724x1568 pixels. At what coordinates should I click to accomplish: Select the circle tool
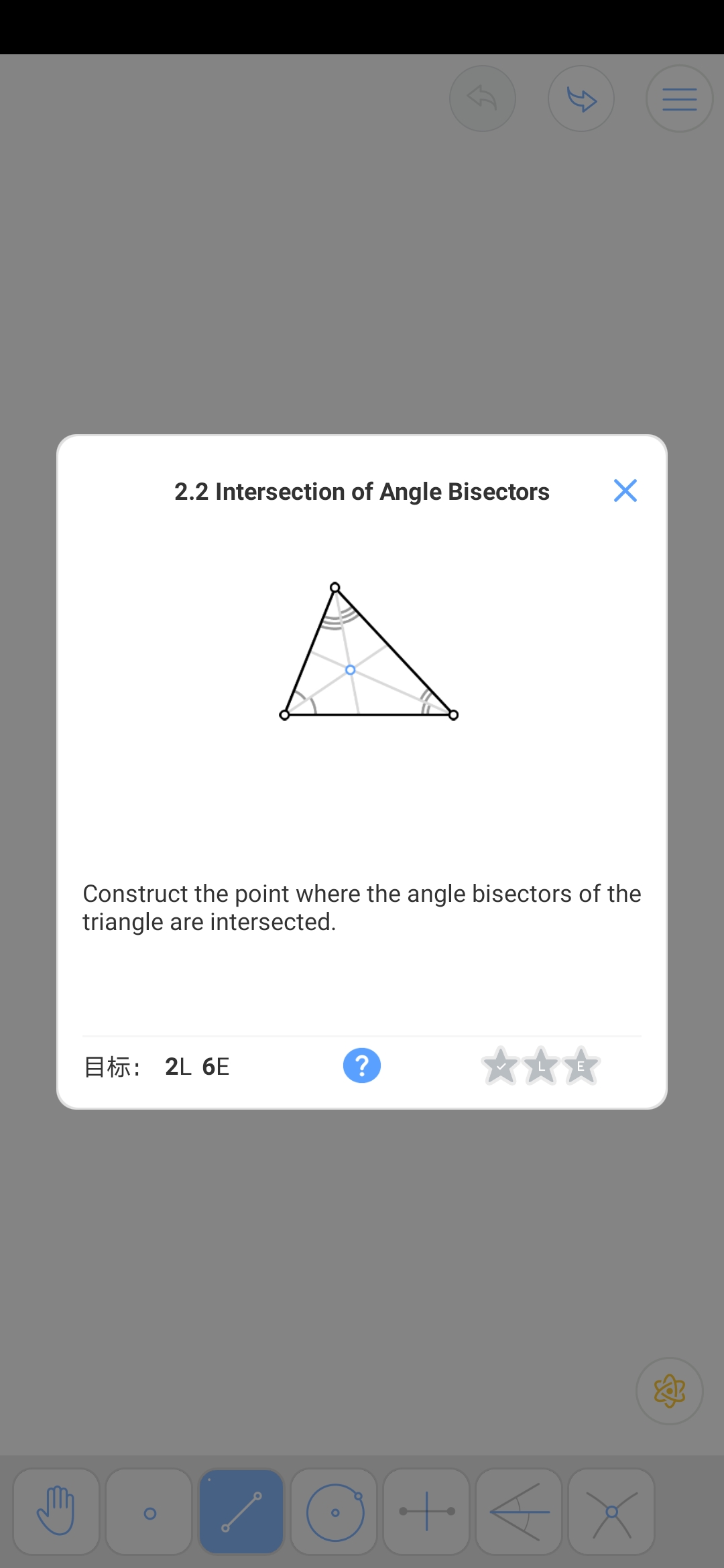pos(335,1512)
